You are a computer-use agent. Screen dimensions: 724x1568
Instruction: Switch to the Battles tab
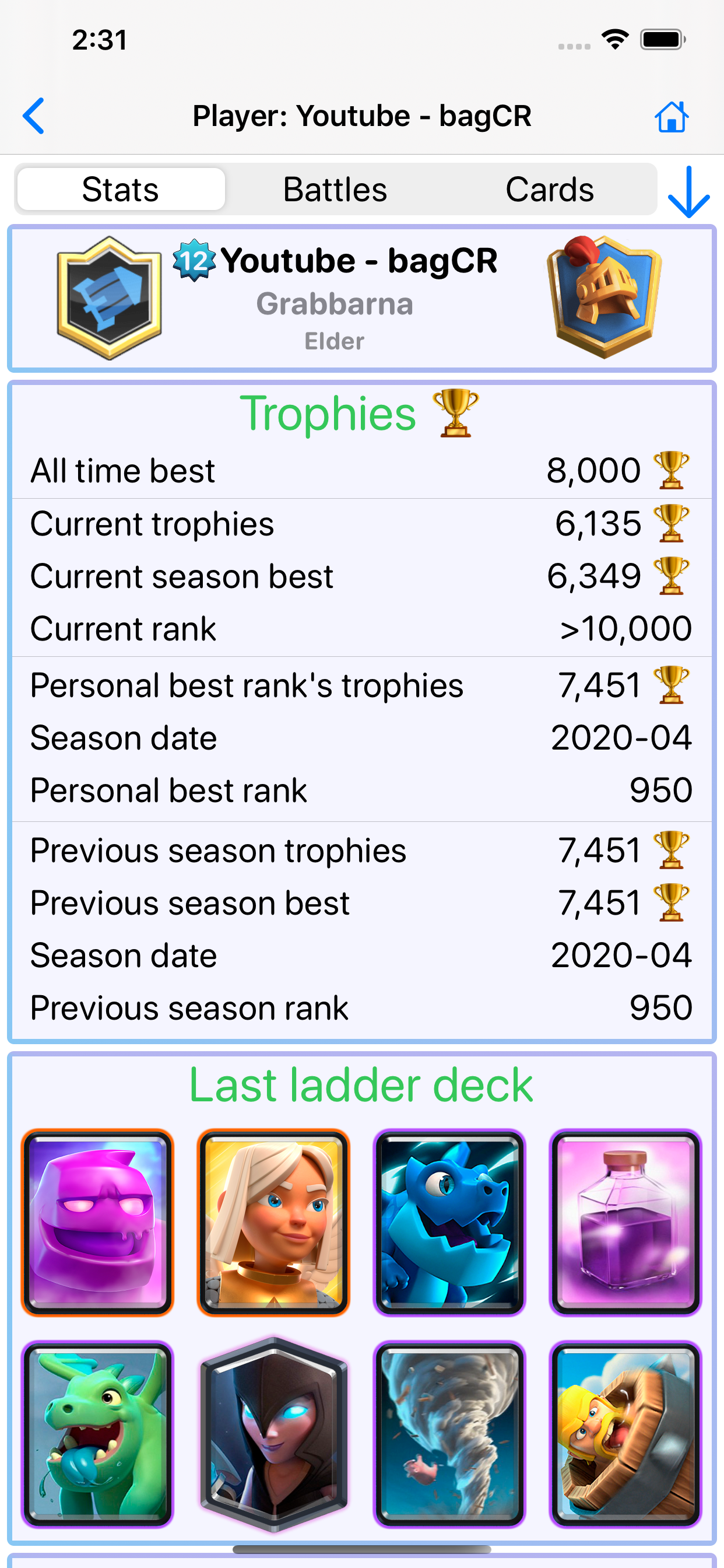coord(335,190)
